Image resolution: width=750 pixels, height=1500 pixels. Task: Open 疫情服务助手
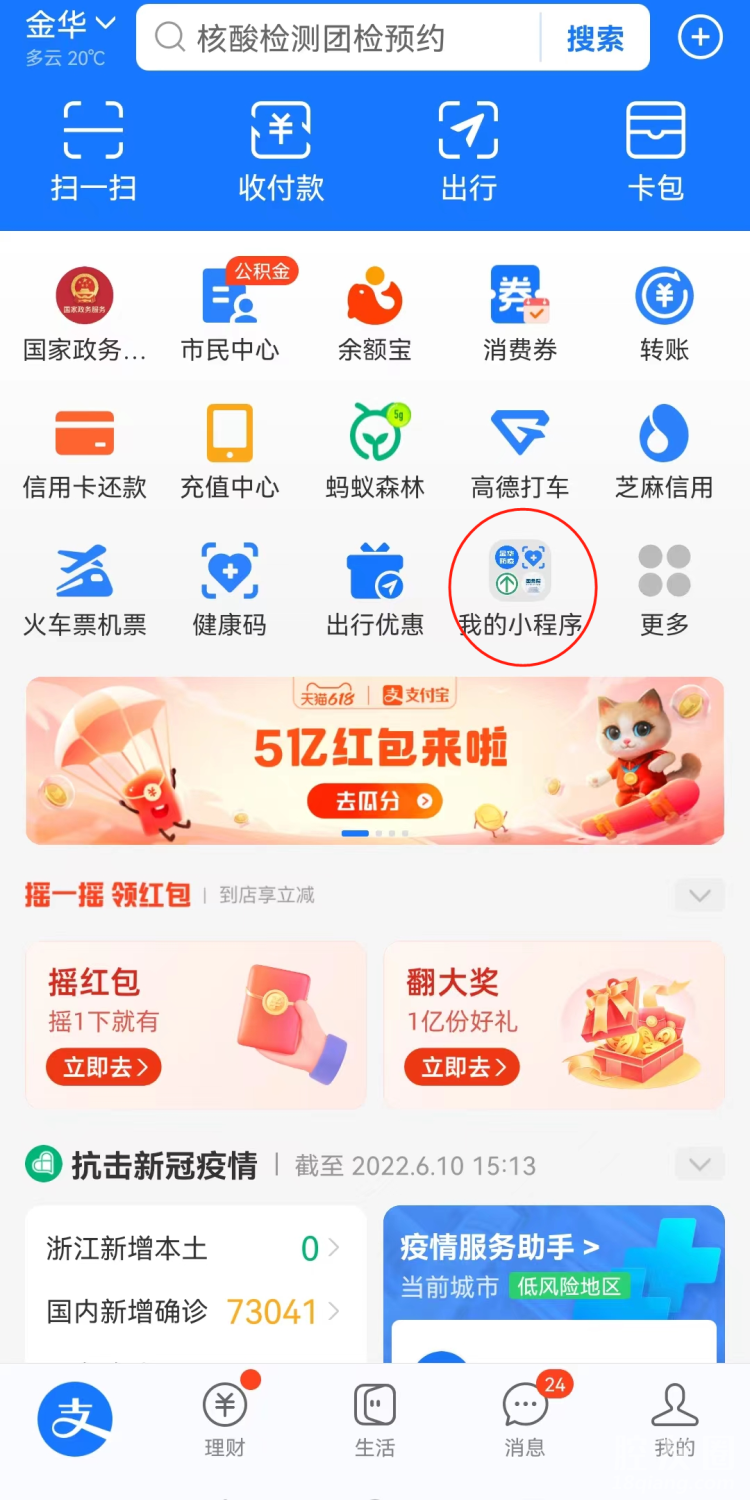coord(500,1247)
